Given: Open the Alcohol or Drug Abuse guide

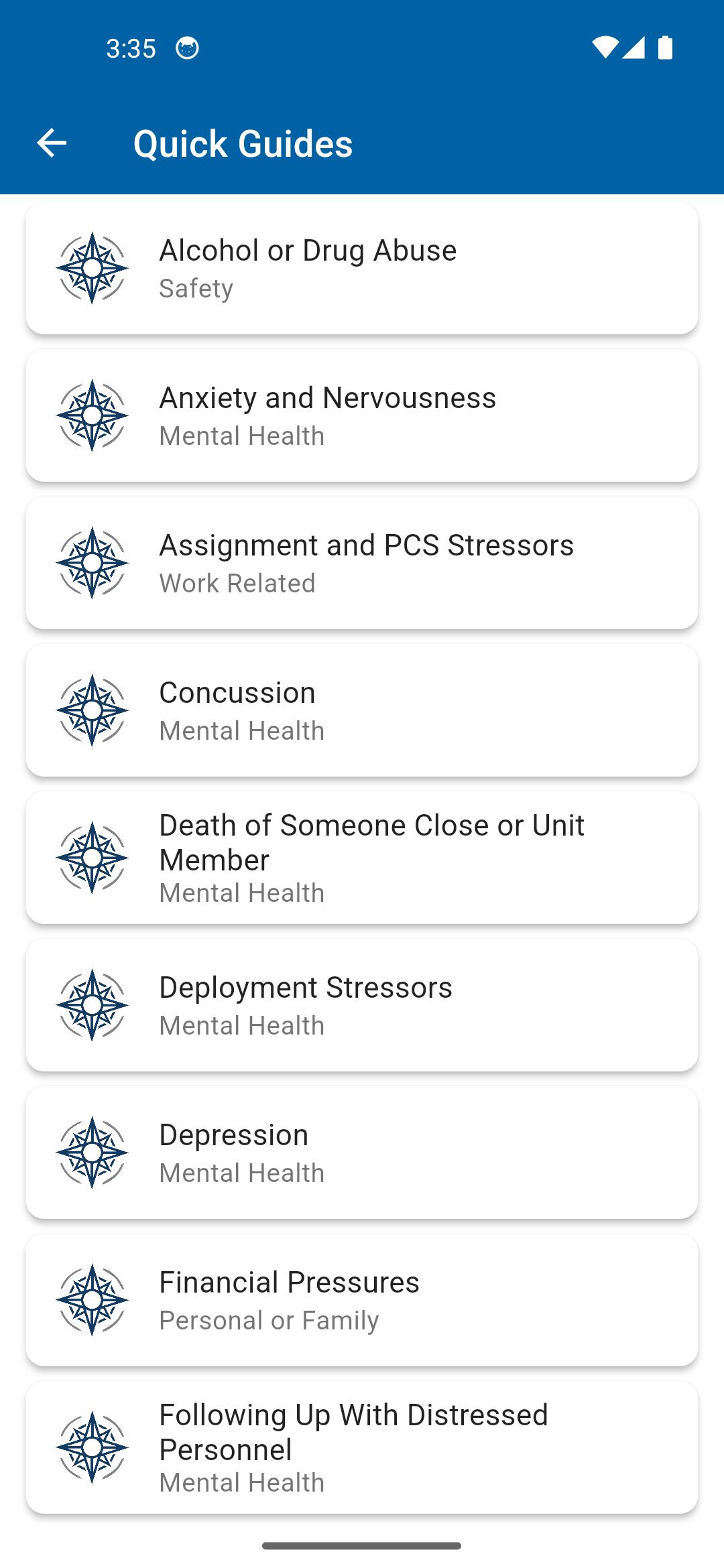Looking at the screenshot, I should (362, 268).
